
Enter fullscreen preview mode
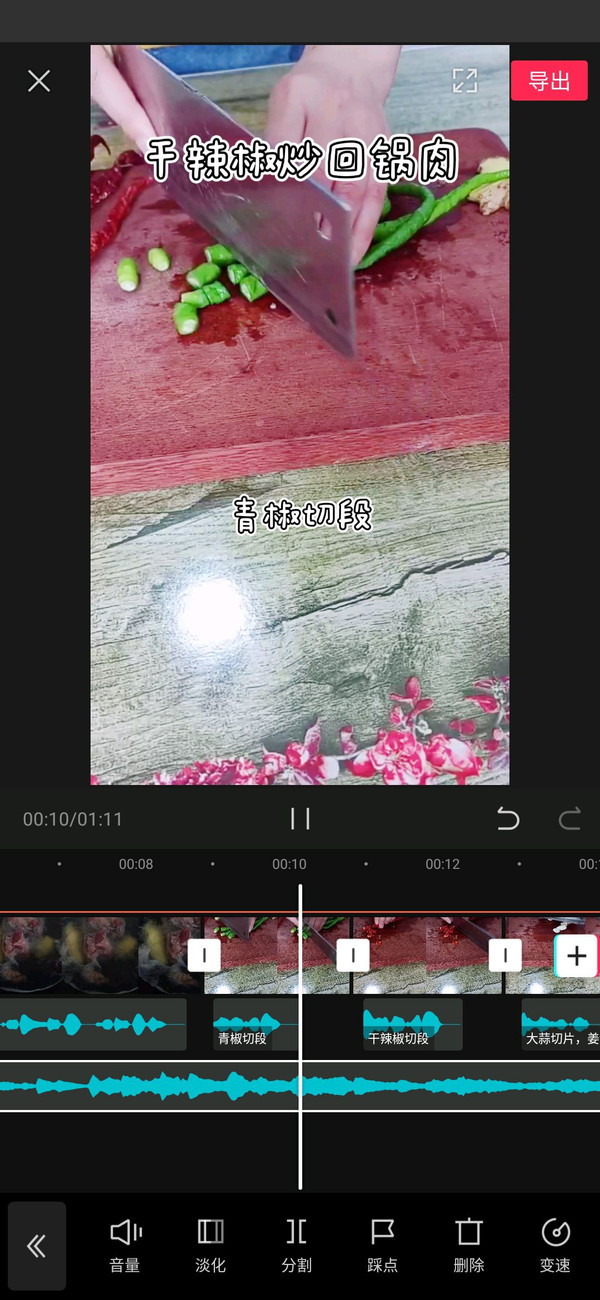point(464,81)
